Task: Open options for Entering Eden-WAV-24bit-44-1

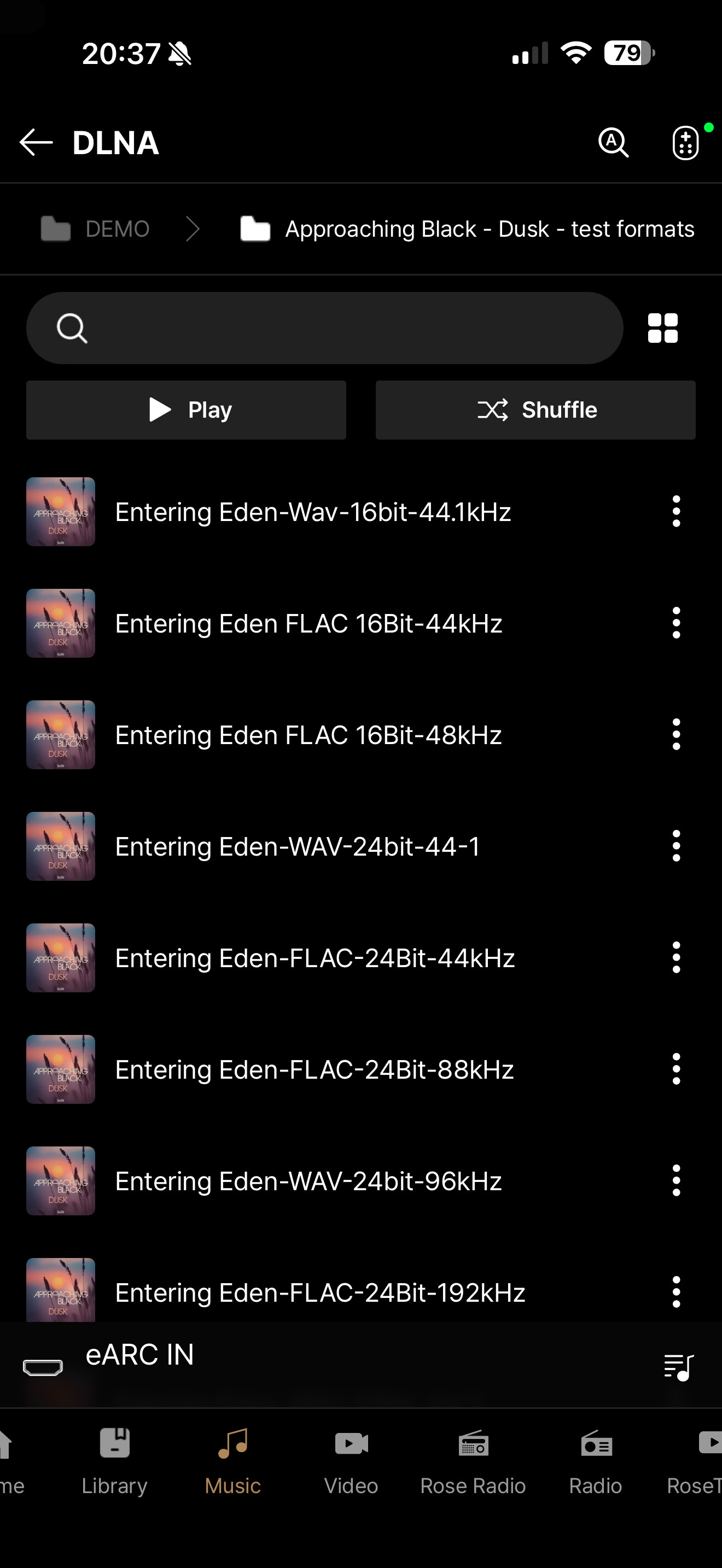Action: pyautogui.click(x=676, y=846)
